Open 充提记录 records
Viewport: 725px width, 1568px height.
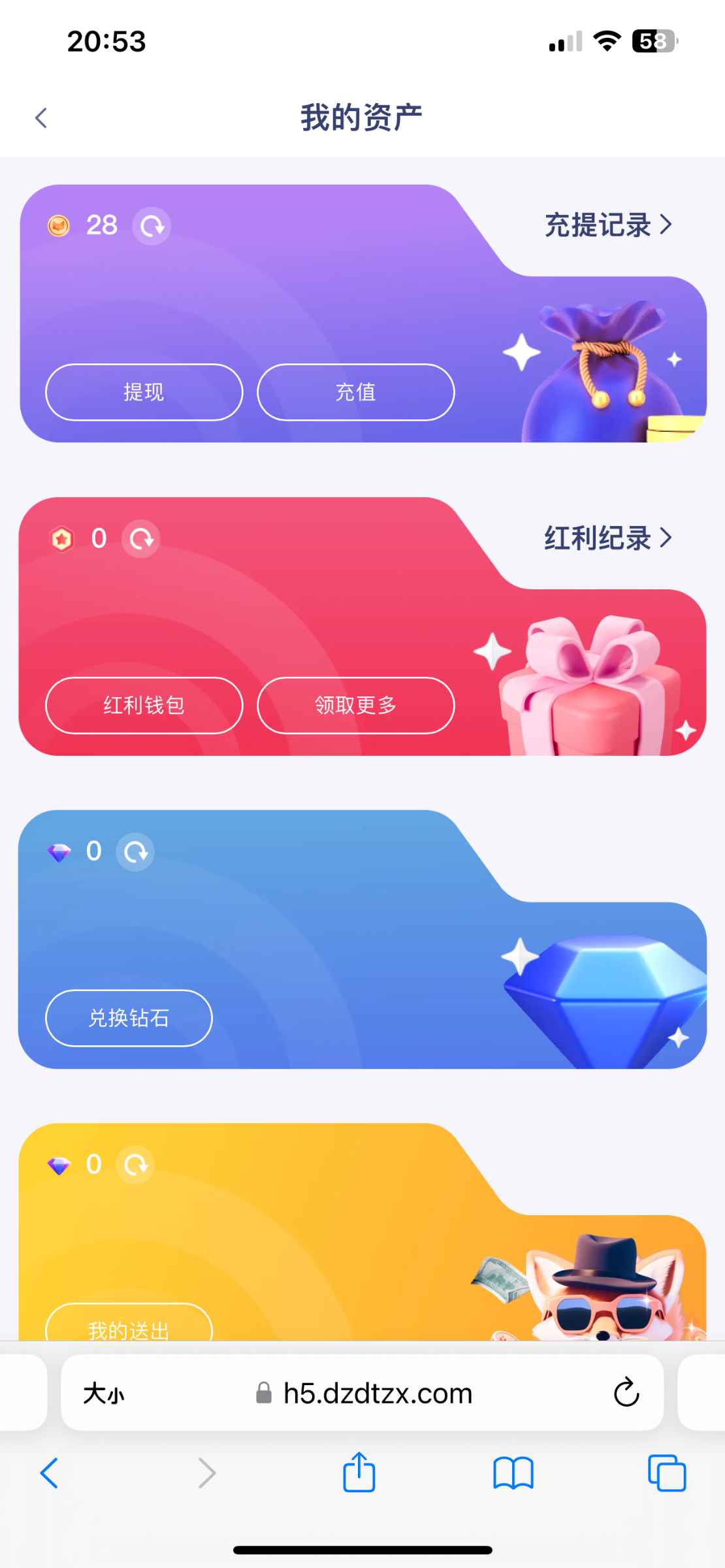(607, 225)
